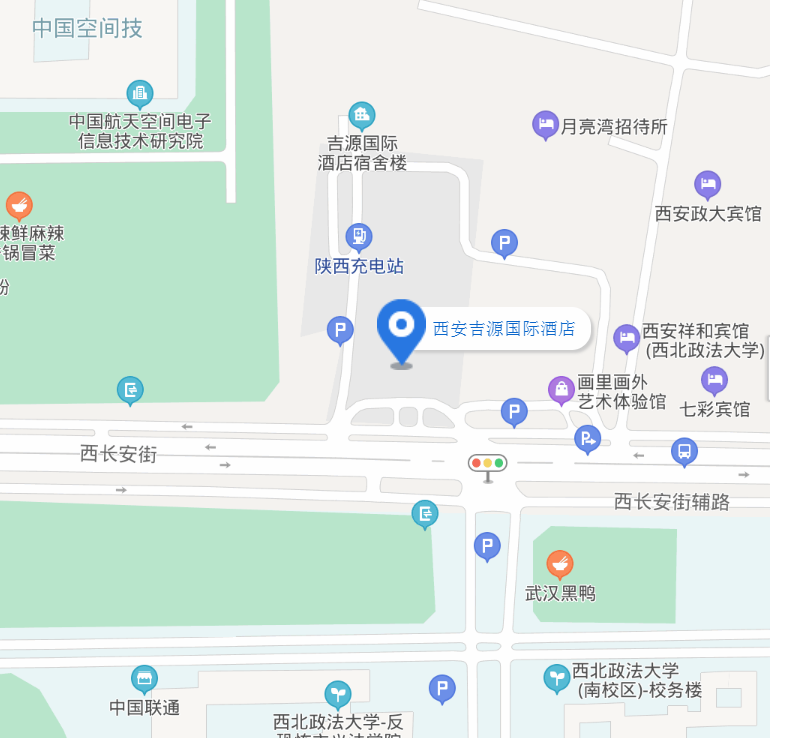The width and height of the screenshot is (788, 738).
Task: Select the 锅冒菜 restaurant marker
Action: pos(18,206)
